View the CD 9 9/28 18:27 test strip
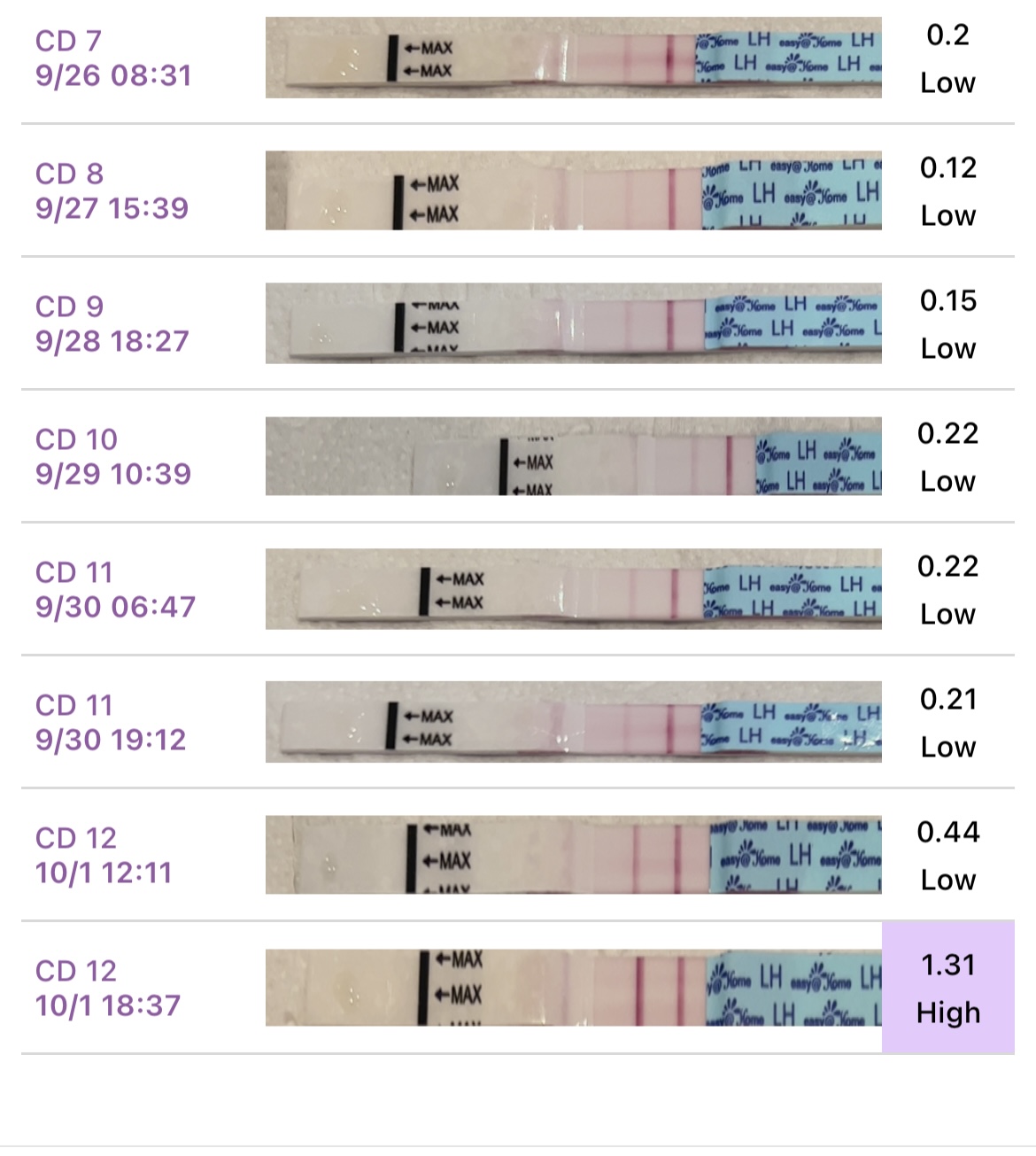 pos(573,323)
